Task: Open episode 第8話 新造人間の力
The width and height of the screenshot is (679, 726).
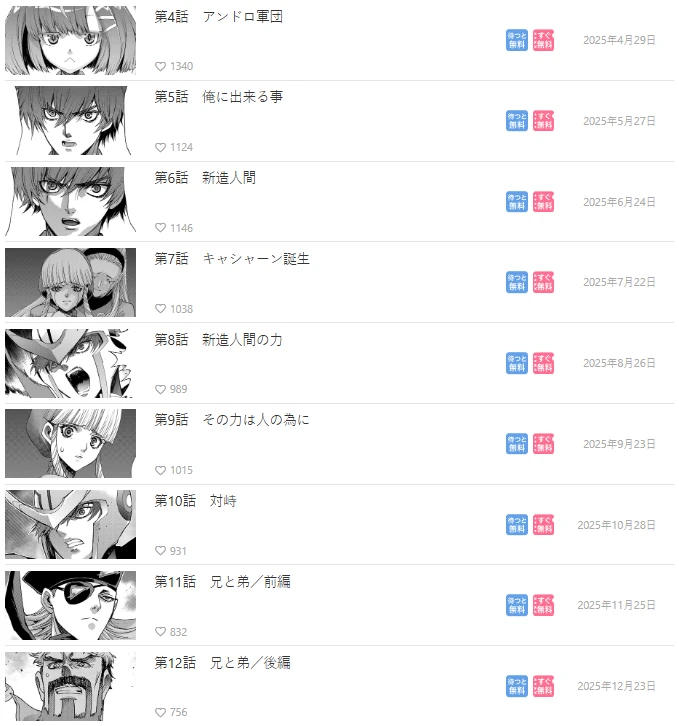Action: [218, 340]
